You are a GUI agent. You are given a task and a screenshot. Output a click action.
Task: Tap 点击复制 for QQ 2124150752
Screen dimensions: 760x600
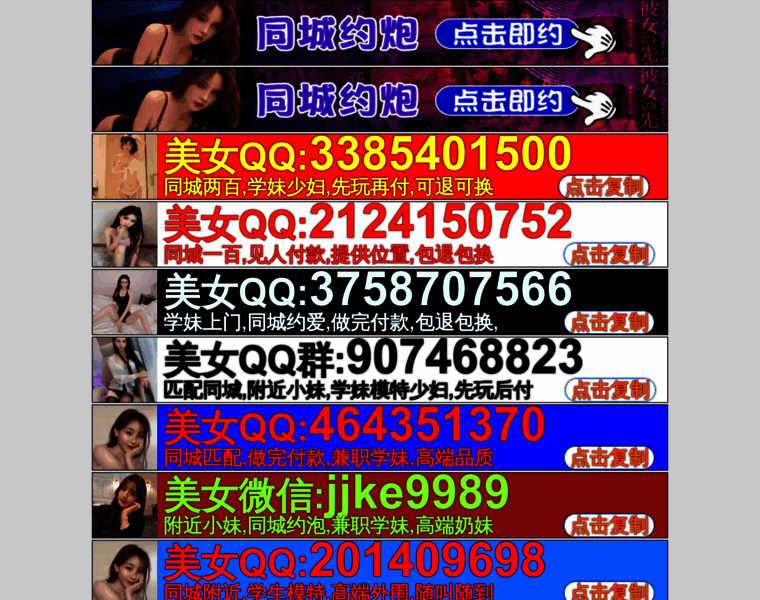pyautogui.click(x=609, y=254)
